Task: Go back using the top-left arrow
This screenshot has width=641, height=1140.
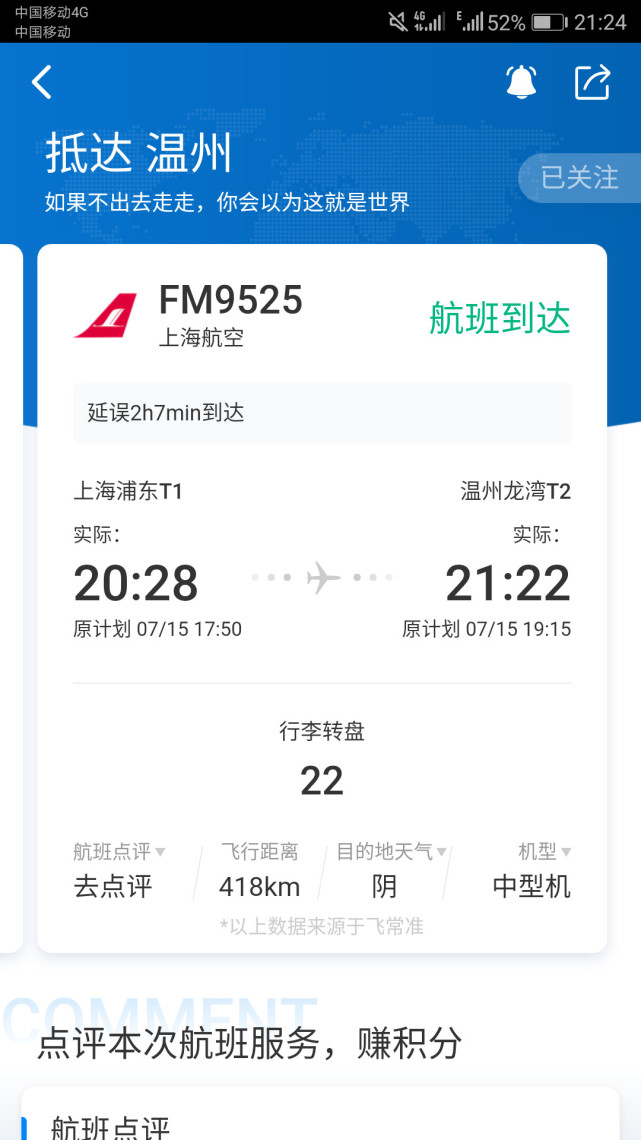Action: [42, 82]
